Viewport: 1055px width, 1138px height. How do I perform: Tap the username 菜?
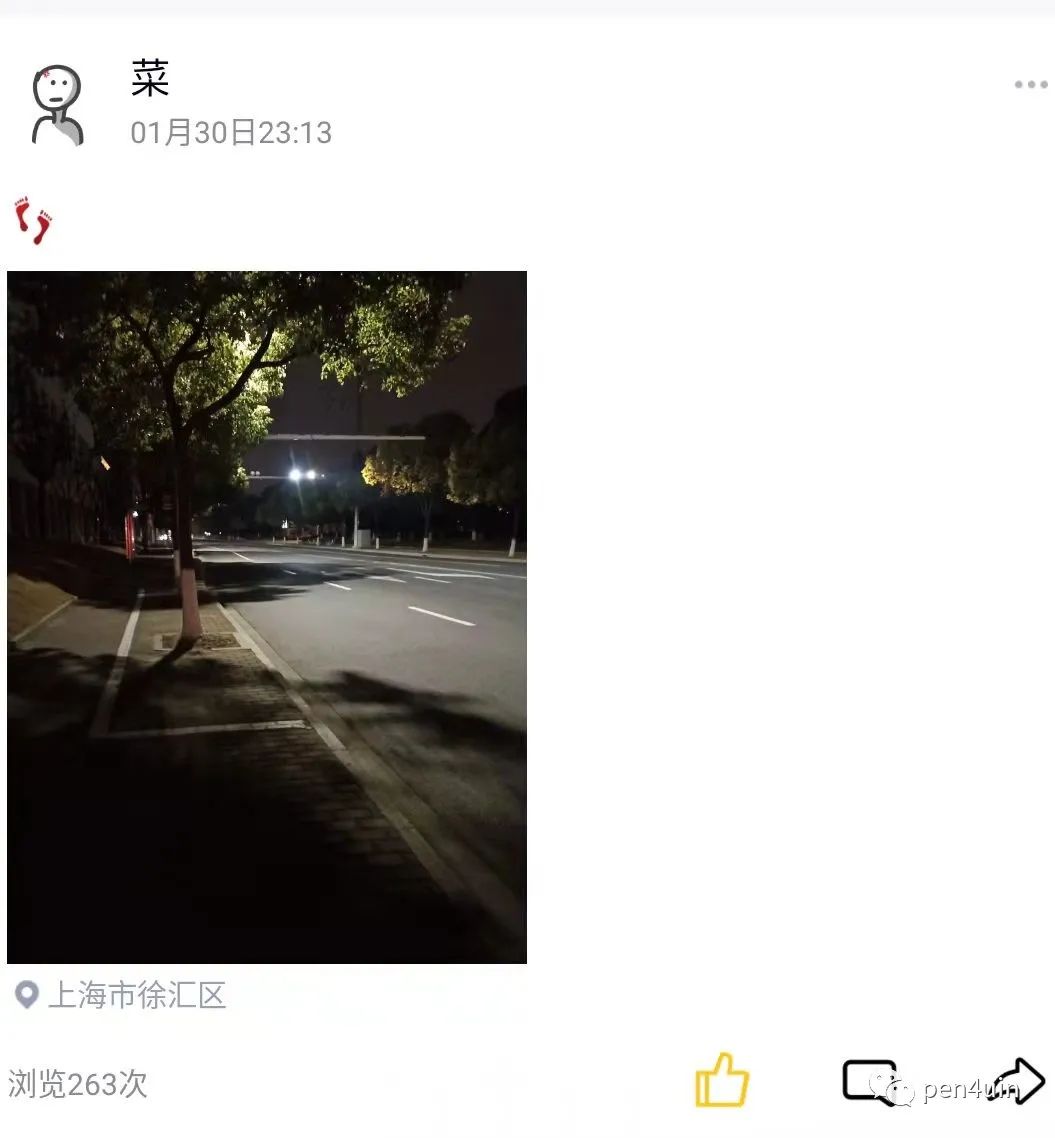pyautogui.click(x=150, y=78)
